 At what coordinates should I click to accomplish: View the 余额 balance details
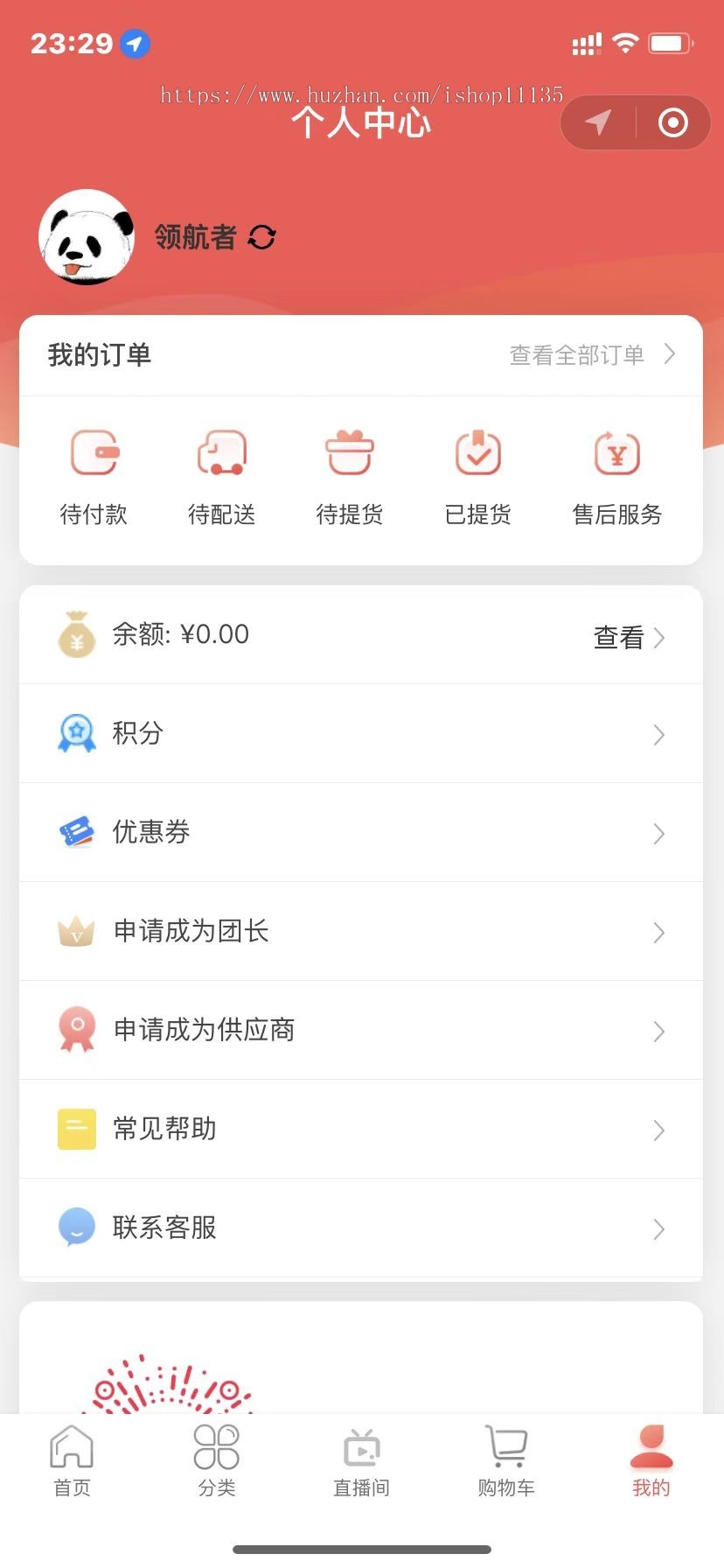628,637
